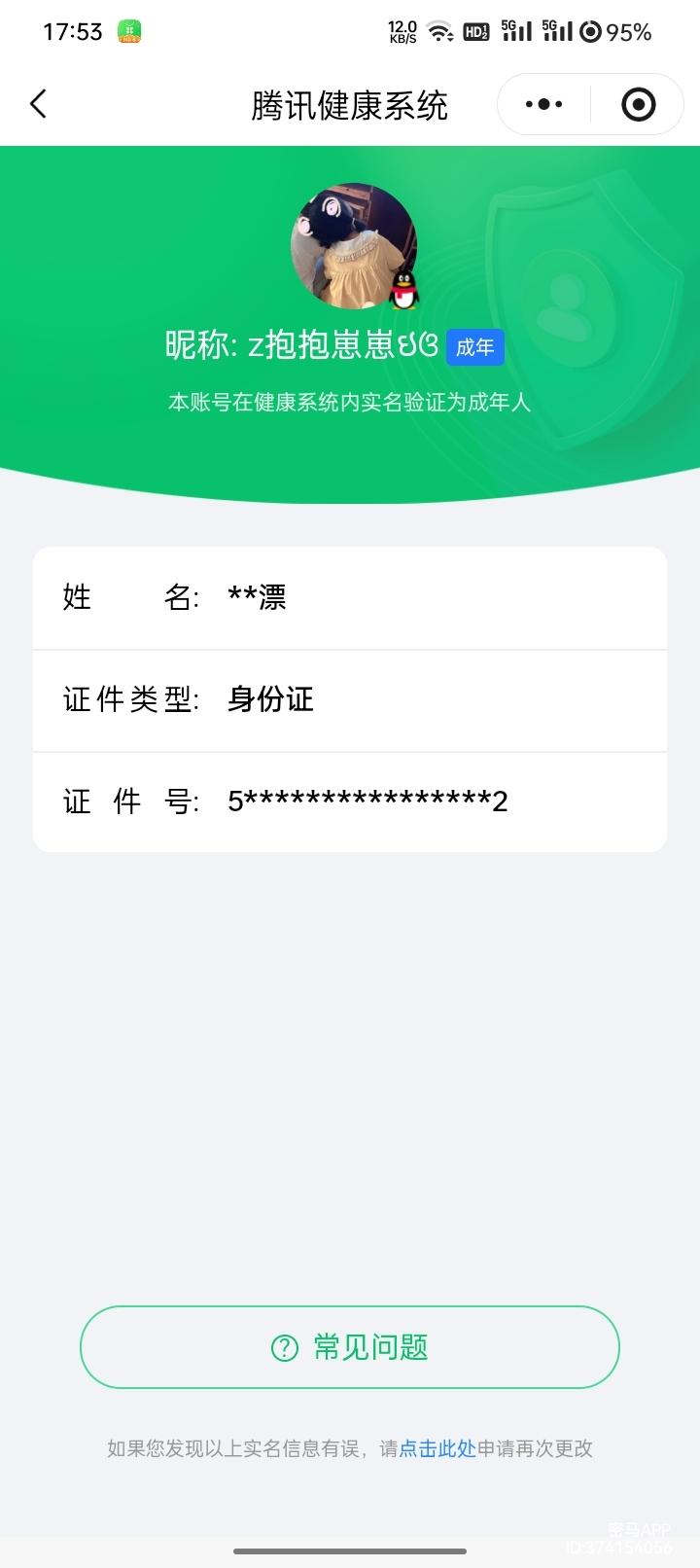Tap the Wi-Fi status bar icon
The height and width of the screenshot is (1568, 700).
[x=440, y=31]
